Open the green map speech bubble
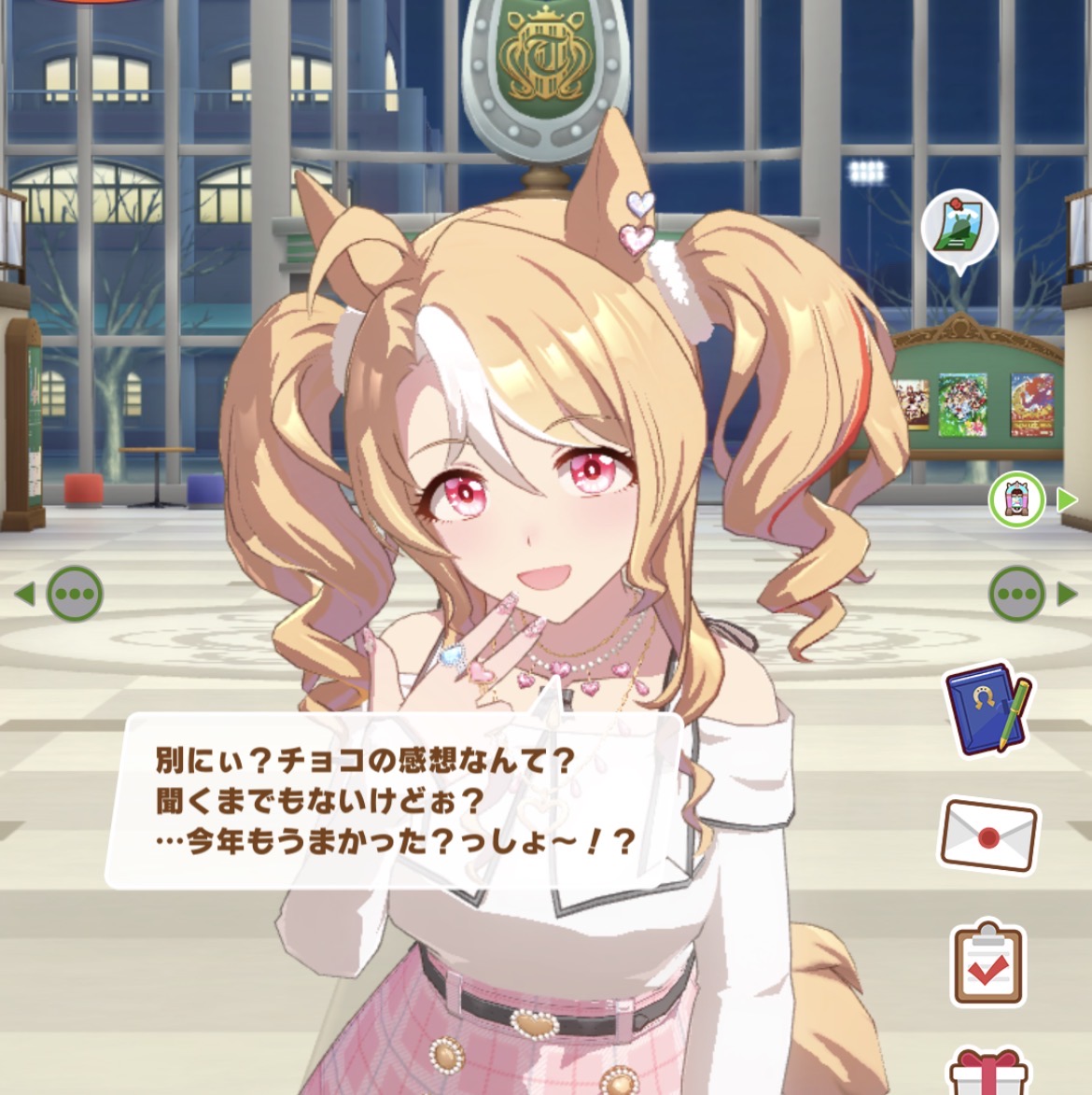Image resolution: width=1092 pixels, height=1095 pixels. tap(959, 231)
